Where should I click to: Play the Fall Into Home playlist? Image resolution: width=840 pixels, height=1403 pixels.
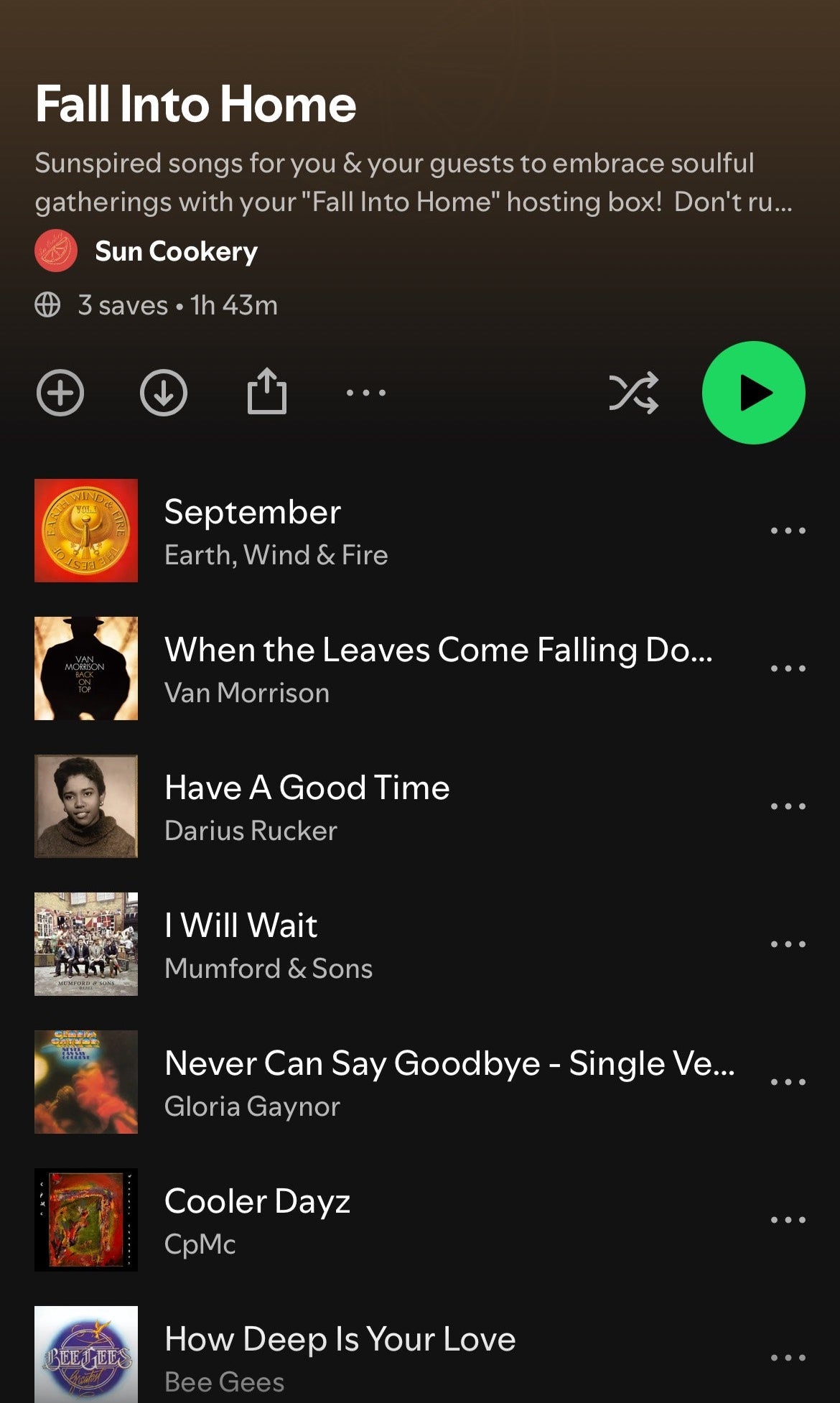[x=753, y=393]
